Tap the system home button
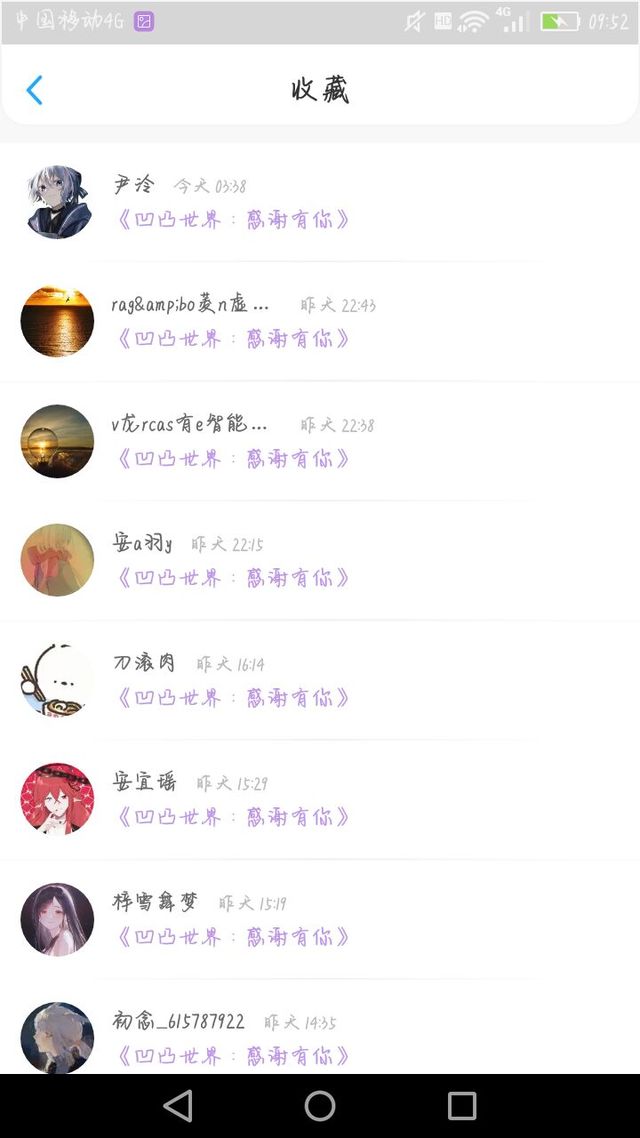 click(320, 1105)
